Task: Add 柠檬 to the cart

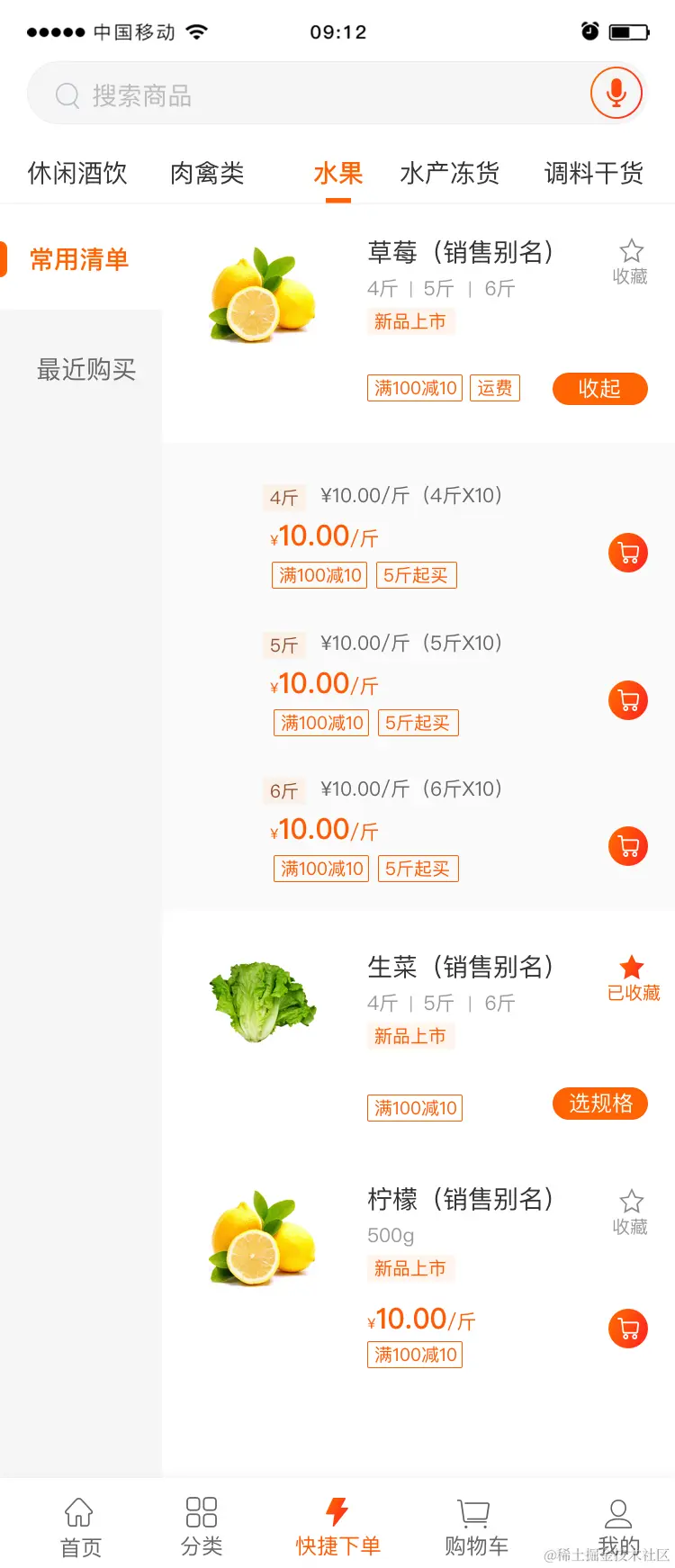Action: (x=628, y=1329)
